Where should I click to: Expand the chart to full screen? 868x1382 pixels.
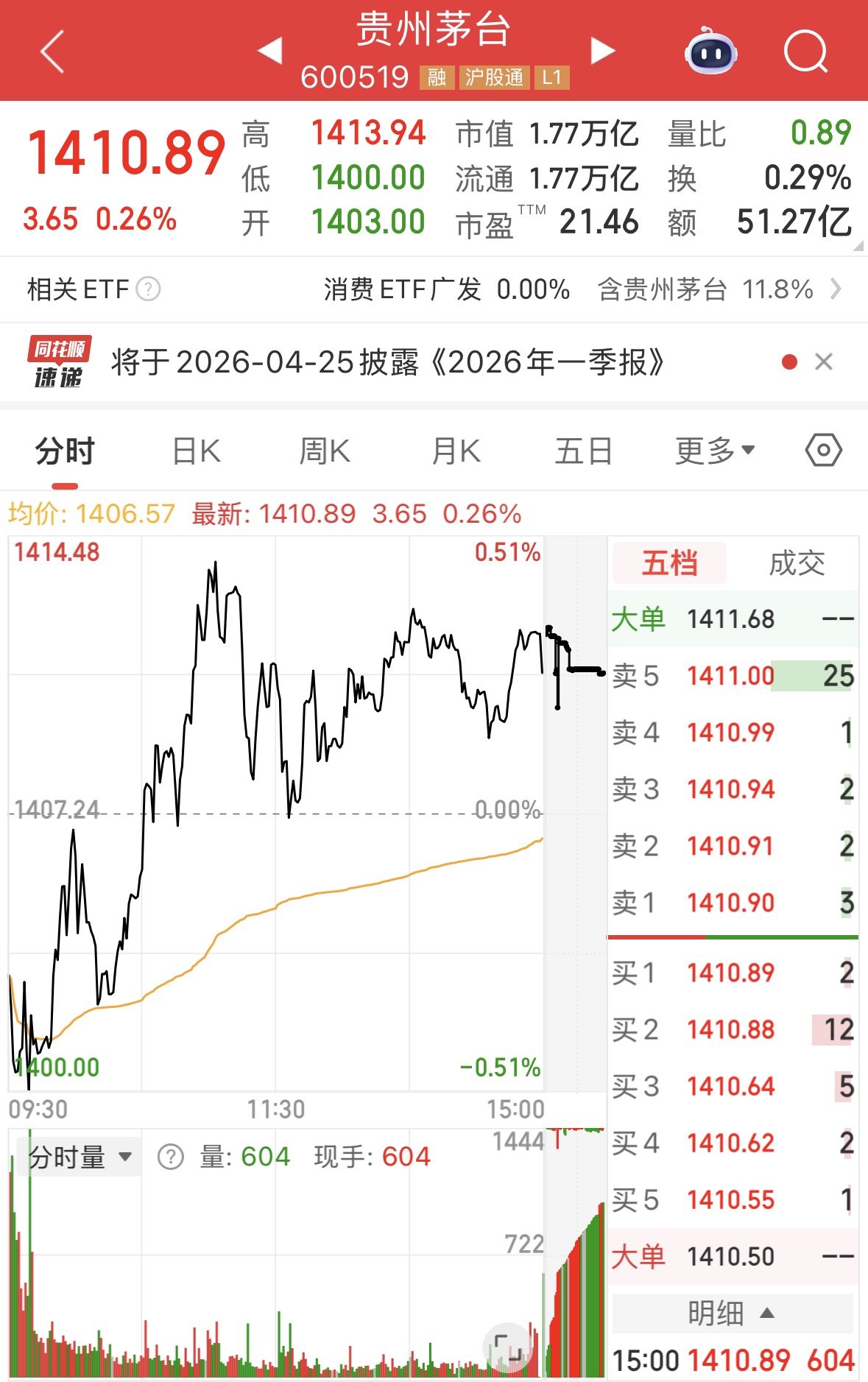(508, 1347)
